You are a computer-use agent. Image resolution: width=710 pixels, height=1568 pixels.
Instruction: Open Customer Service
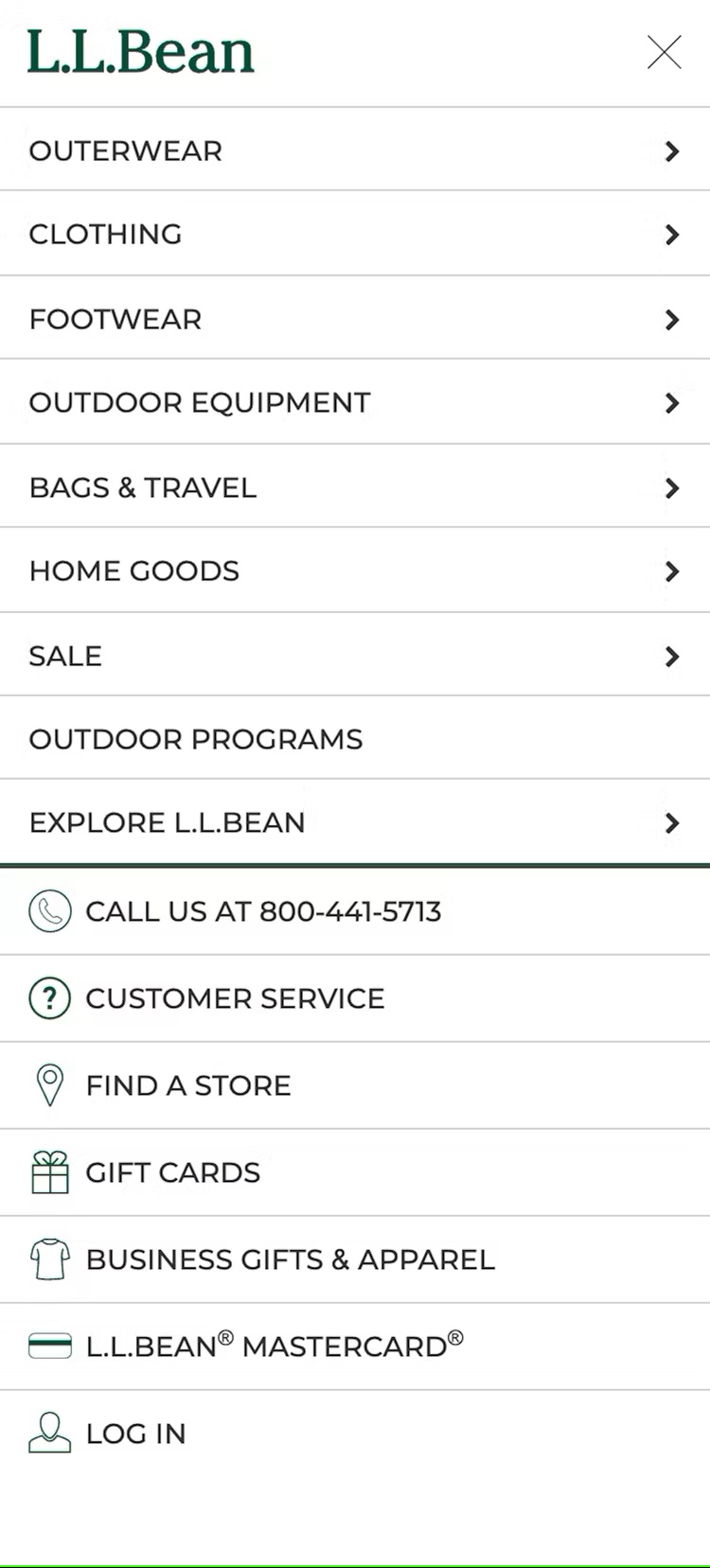point(235,998)
